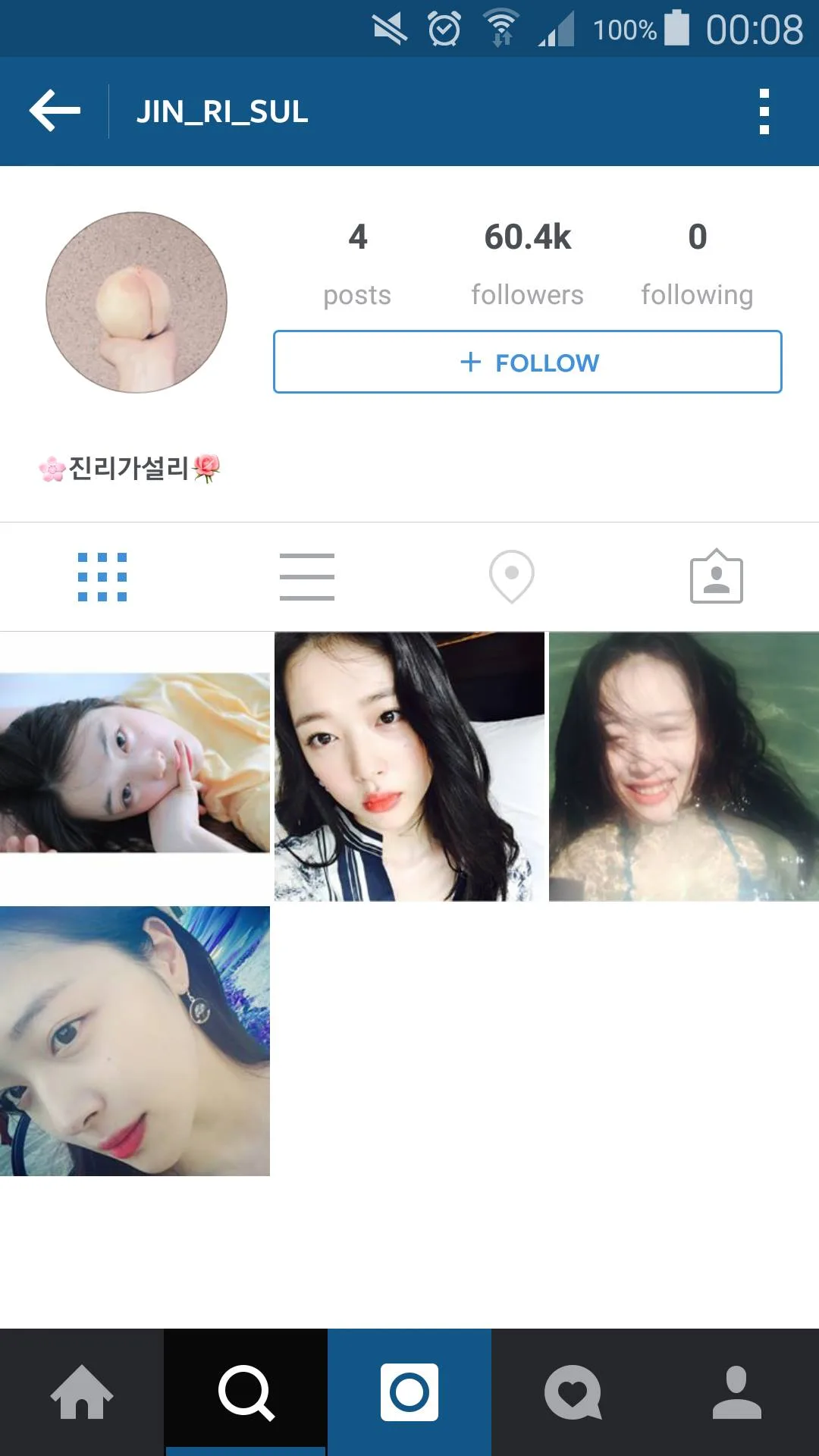Switch to grid view of posts
The height and width of the screenshot is (1456, 819).
click(x=102, y=577)
